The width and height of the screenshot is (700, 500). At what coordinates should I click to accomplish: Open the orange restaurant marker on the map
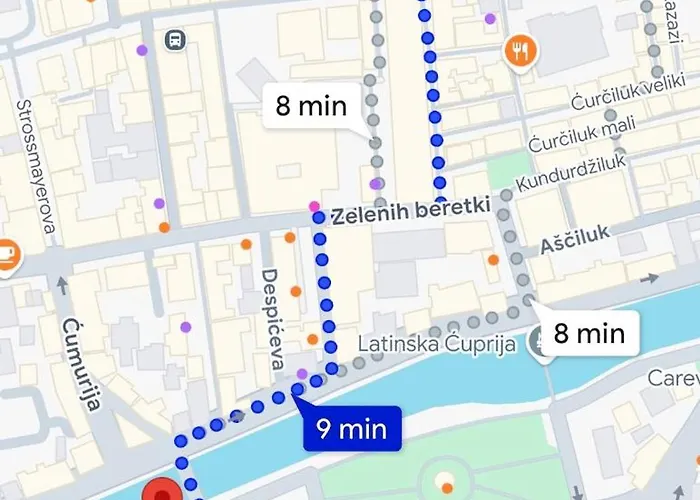(x=518, y=51)
